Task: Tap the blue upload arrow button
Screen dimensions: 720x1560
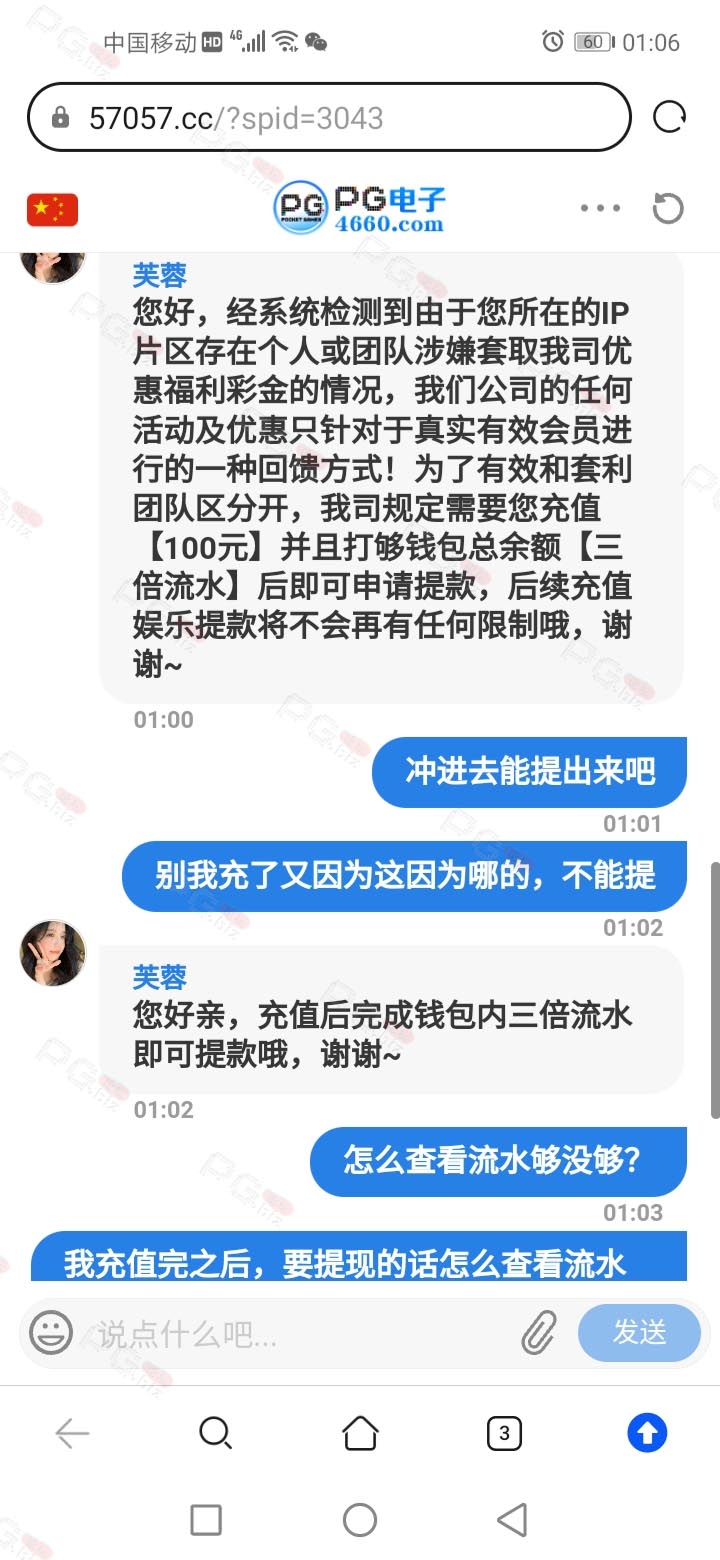Action: [647, 1434]
